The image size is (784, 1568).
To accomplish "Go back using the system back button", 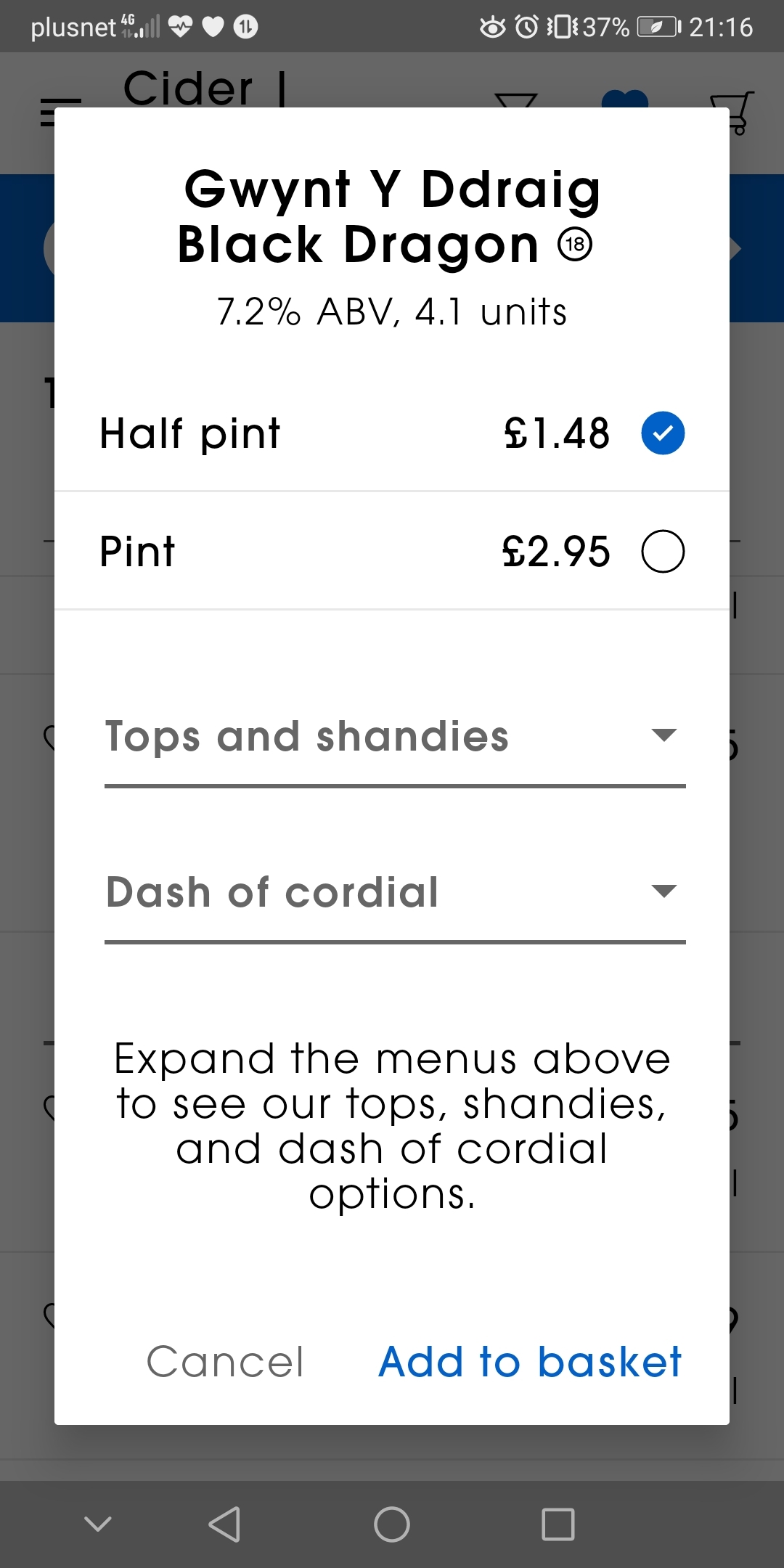I will (224, 1524).
